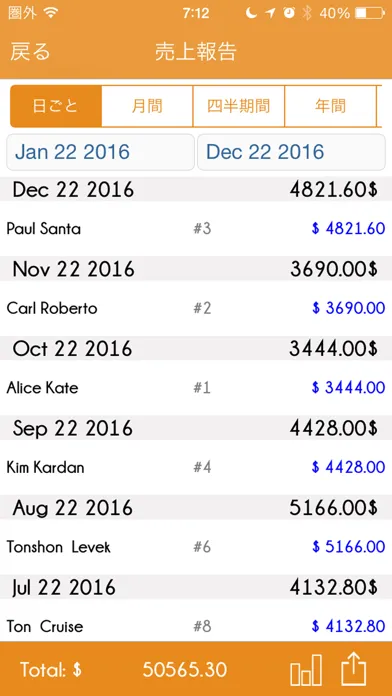This screenshot has height=696, width=392.
Task: Share the sales report
Action: 354,669
